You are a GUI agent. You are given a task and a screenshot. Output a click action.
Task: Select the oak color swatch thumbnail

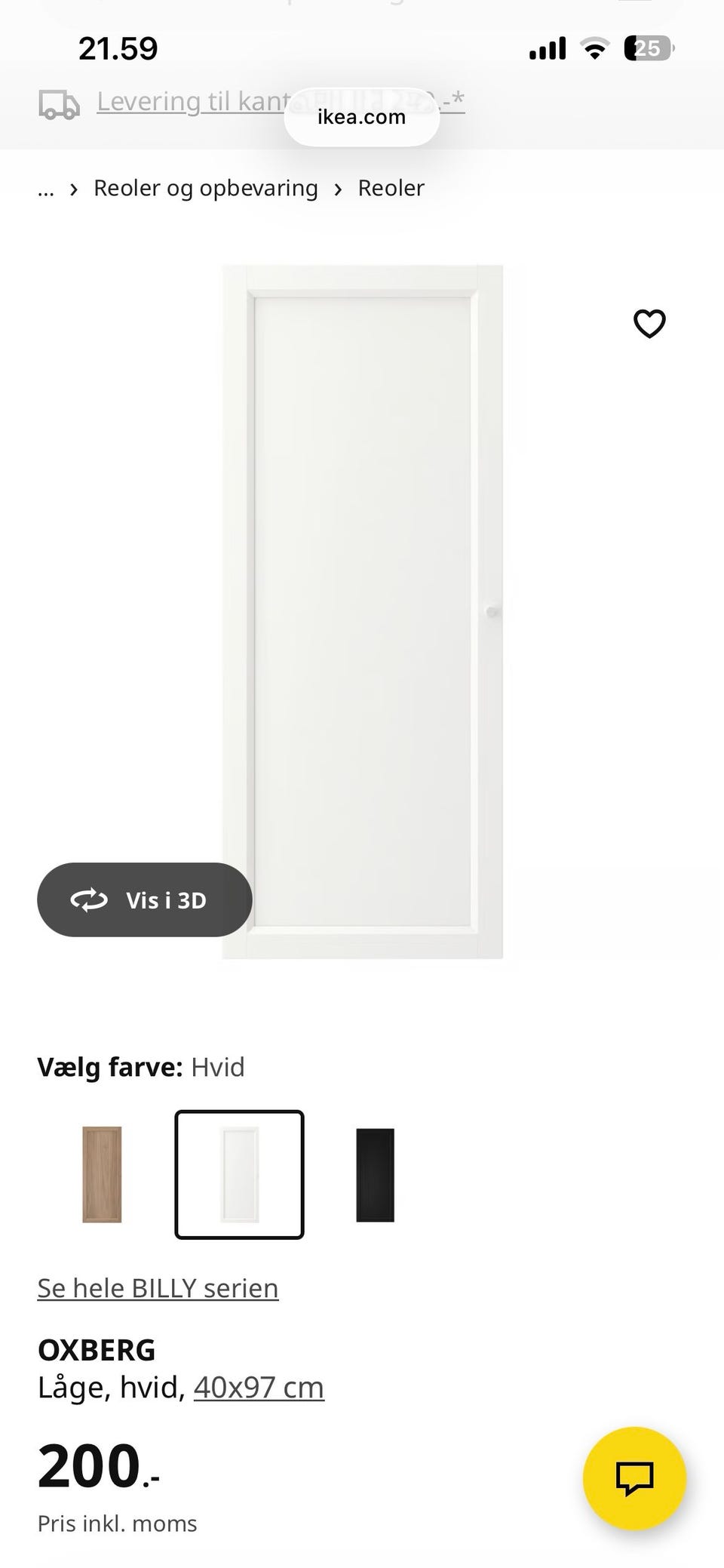[103, 1174]
